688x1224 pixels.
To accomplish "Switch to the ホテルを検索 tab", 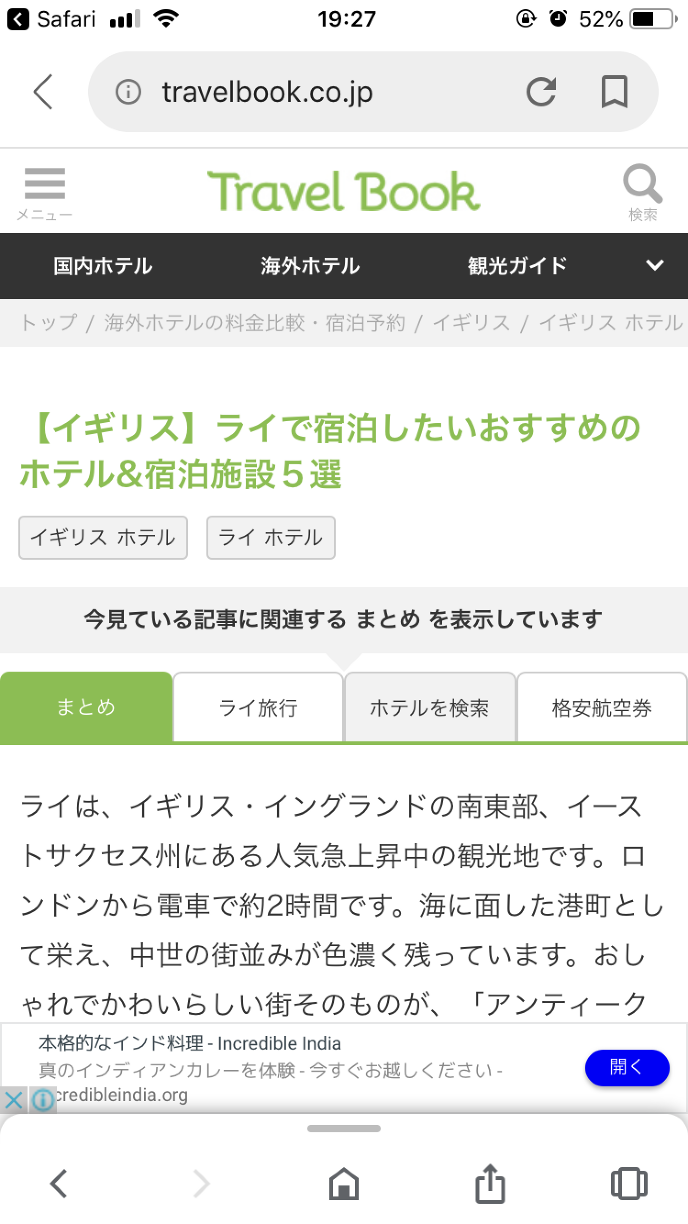I will [430, 708].
